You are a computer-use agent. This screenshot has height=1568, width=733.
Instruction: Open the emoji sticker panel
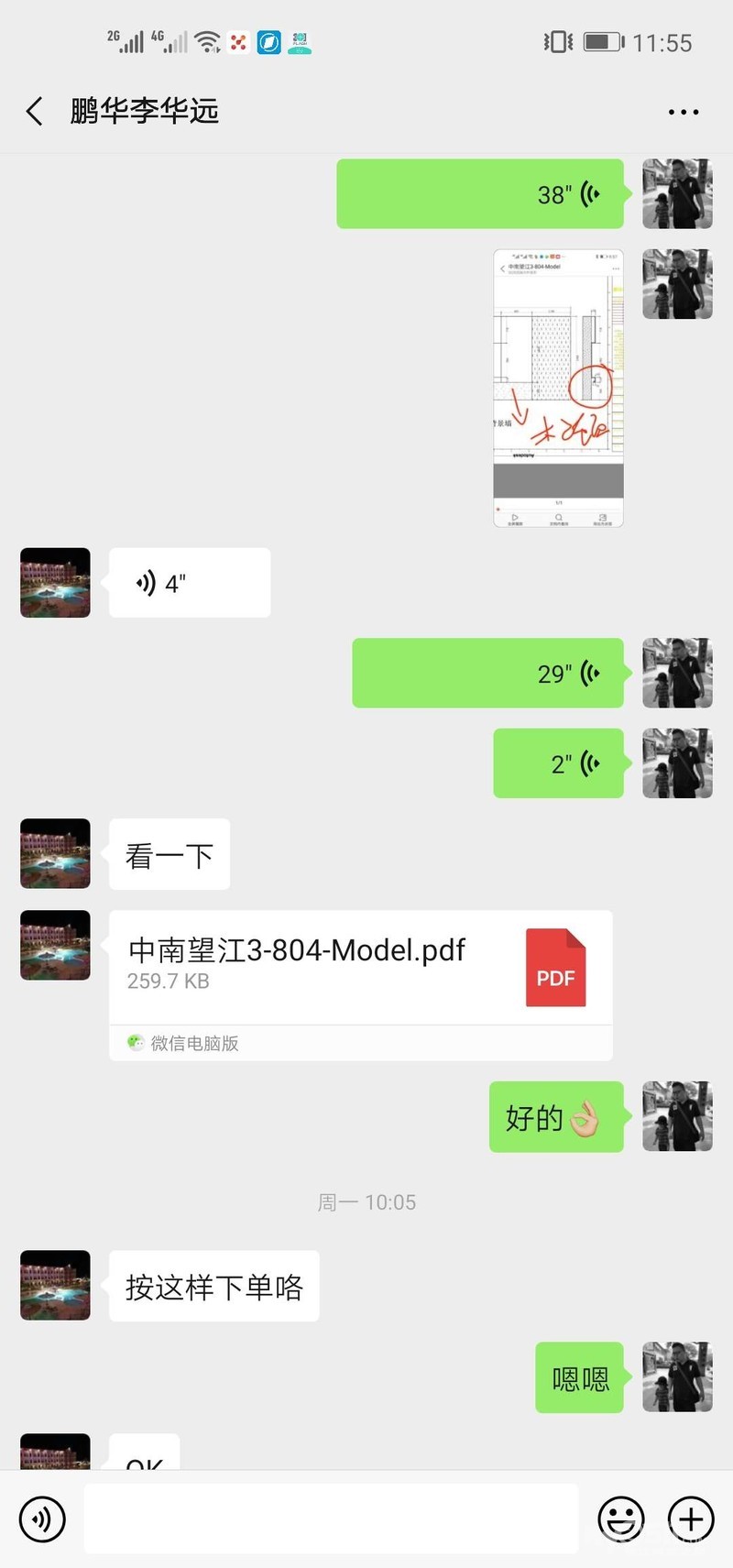620,1519
